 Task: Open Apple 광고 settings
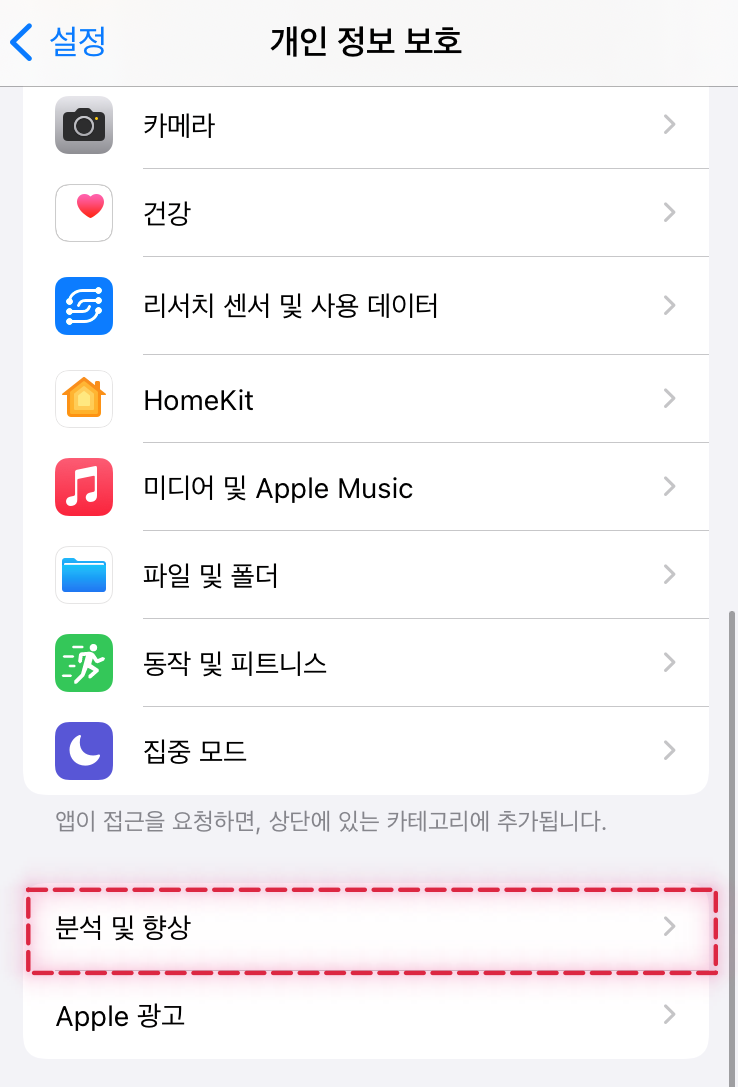pyautogui.click(x=365, y=1016)
